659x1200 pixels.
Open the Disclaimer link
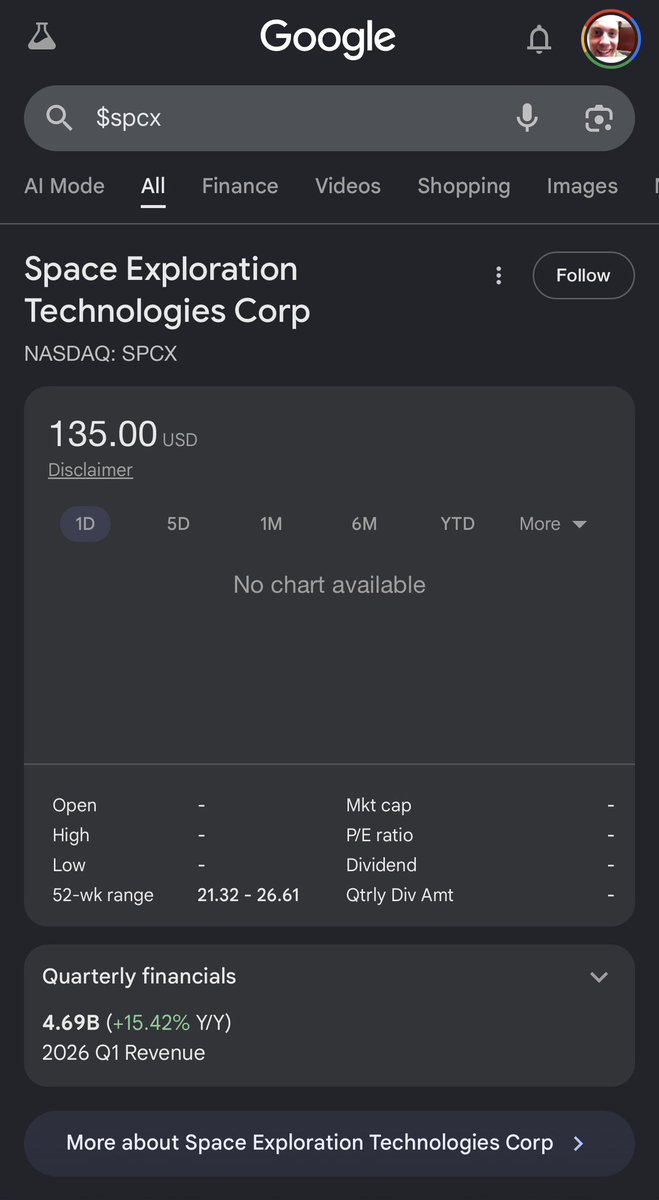click(x=90, y=470)
